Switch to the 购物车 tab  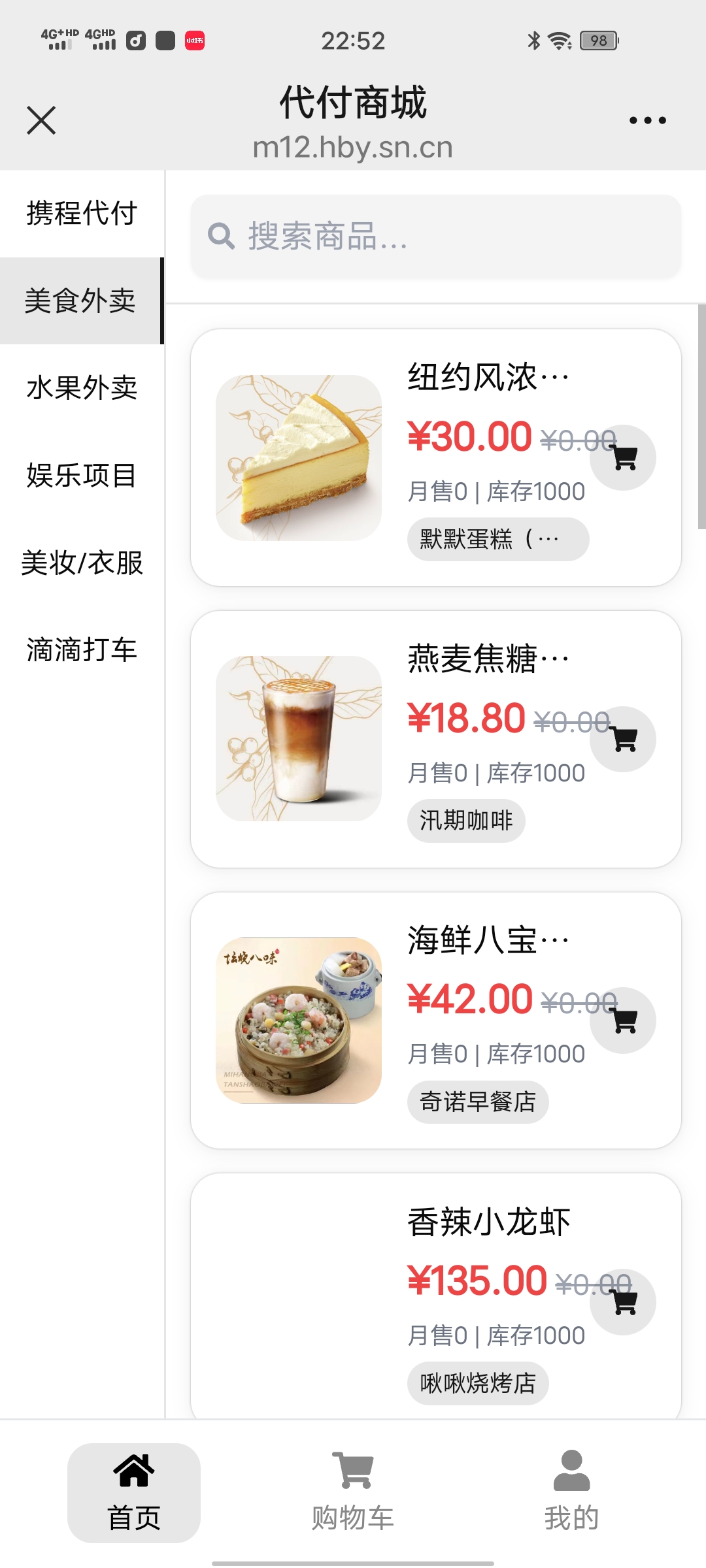353,1493
